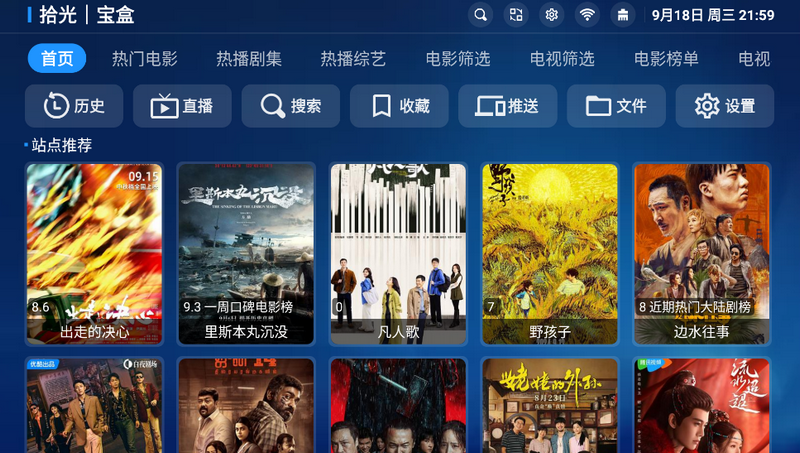Open the movie 野孩子
Image resolution: width=800 pixels, height=453 pixels.
[549, 253]
